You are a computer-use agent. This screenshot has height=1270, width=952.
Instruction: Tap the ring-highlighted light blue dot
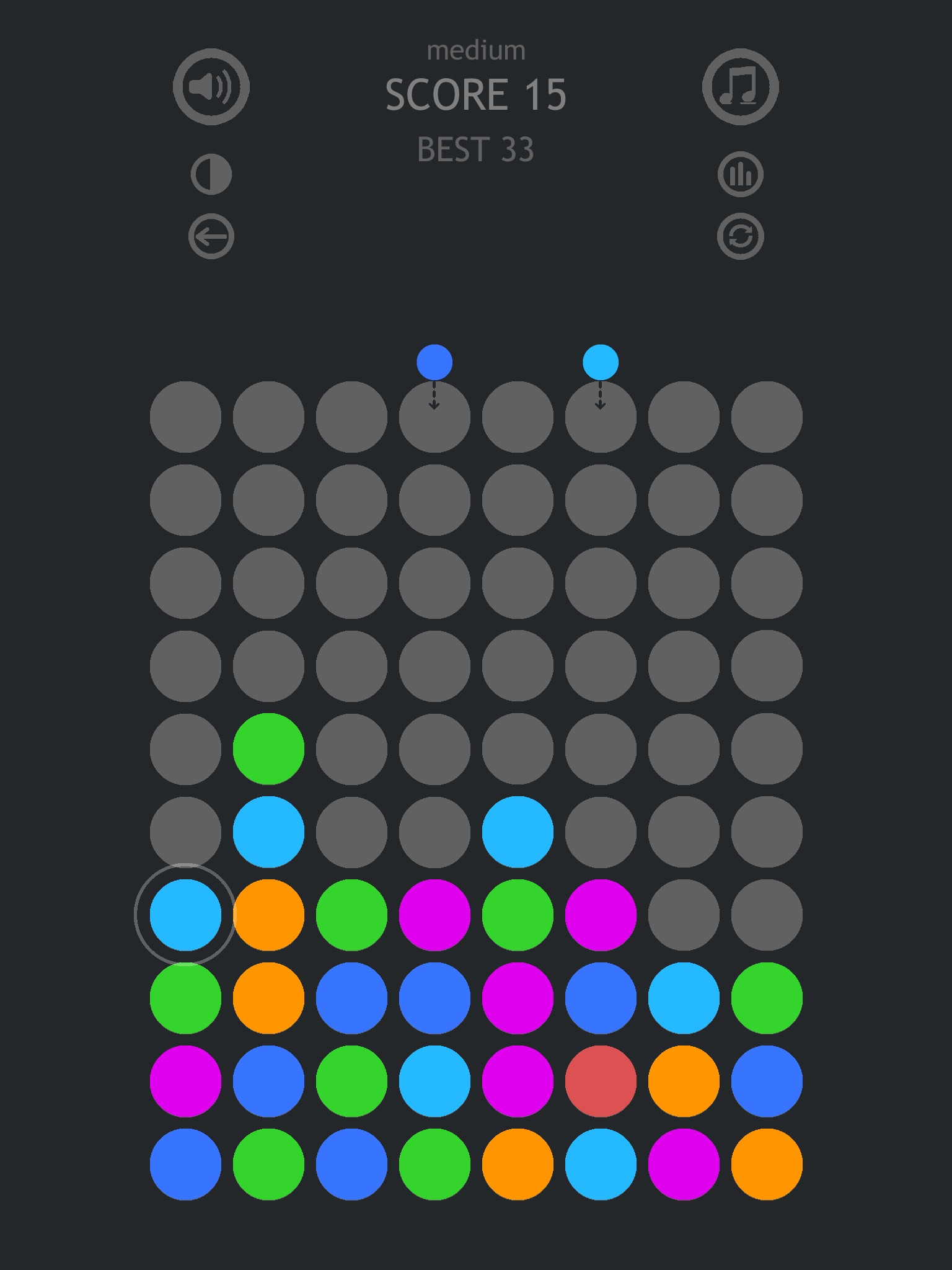pos(185,915)
